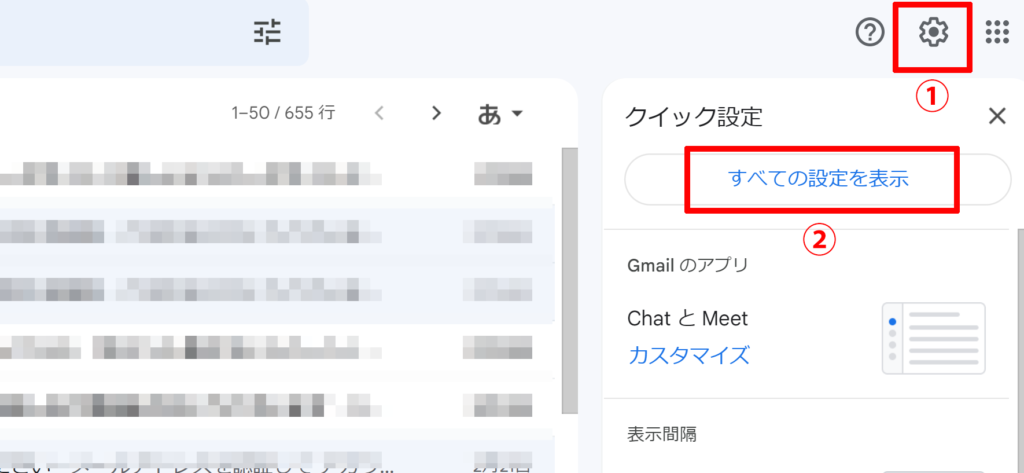Go to the next page of emails
The image size is (1024, 473).
pyautogui.click(x=436, y=113)
